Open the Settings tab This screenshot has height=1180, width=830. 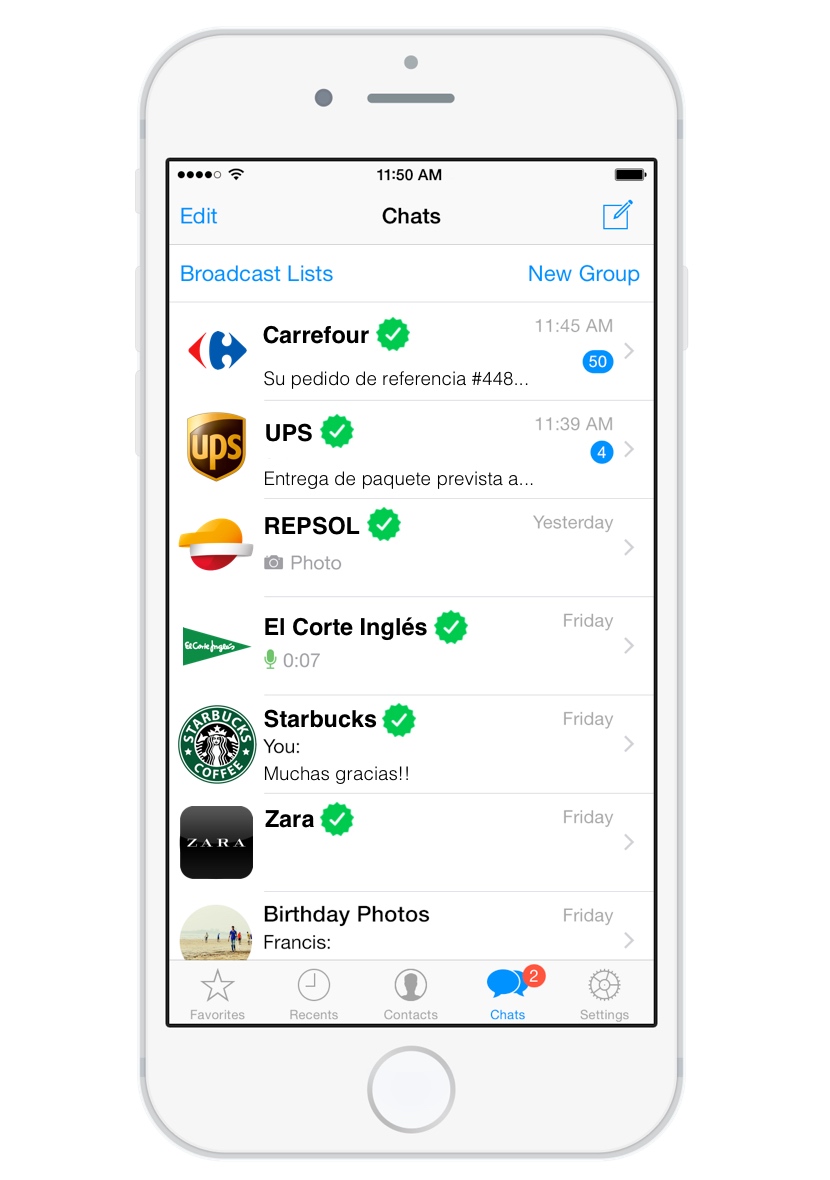pos(604,994)
